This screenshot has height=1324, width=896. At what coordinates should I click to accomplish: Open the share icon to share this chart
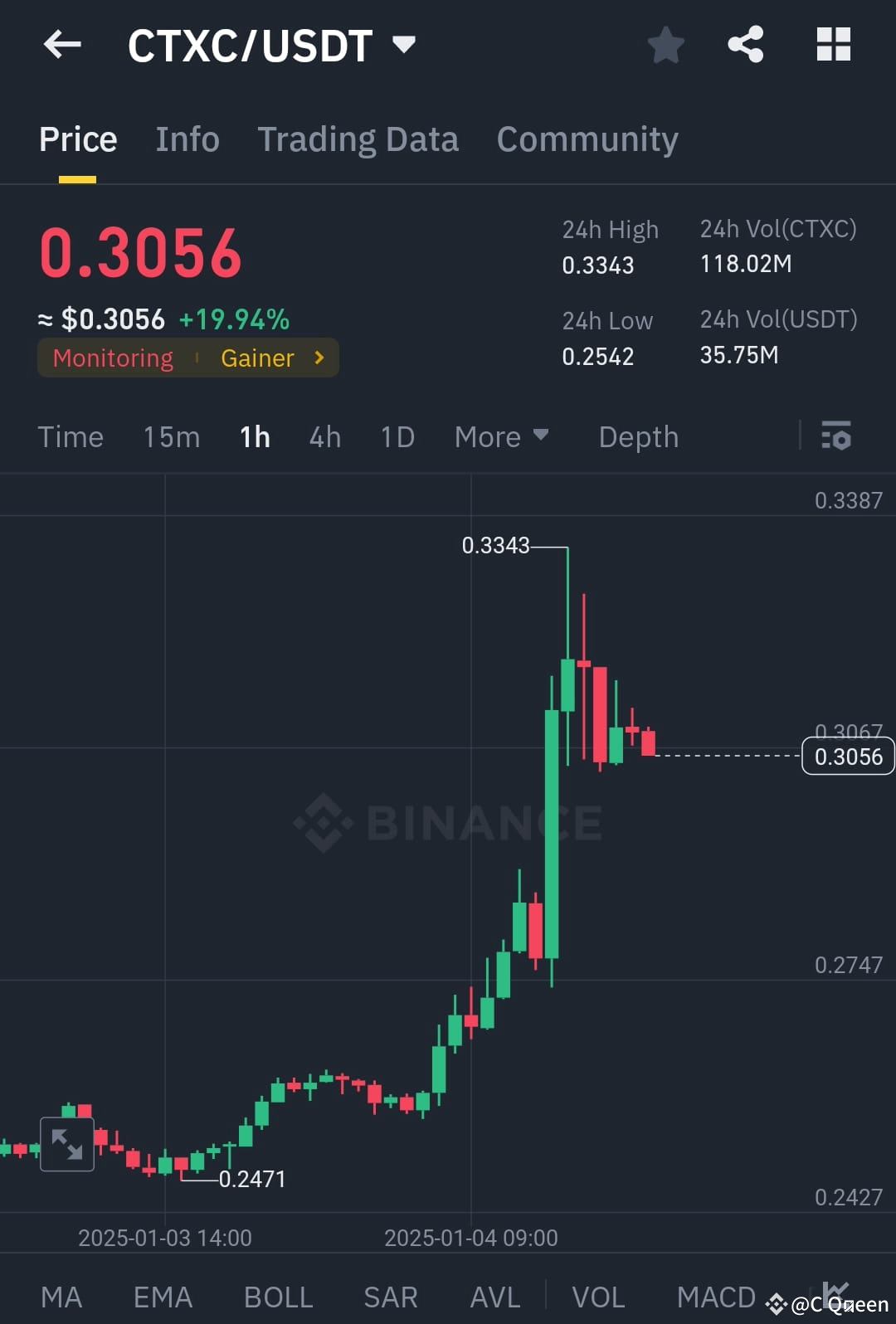point(745,46)
